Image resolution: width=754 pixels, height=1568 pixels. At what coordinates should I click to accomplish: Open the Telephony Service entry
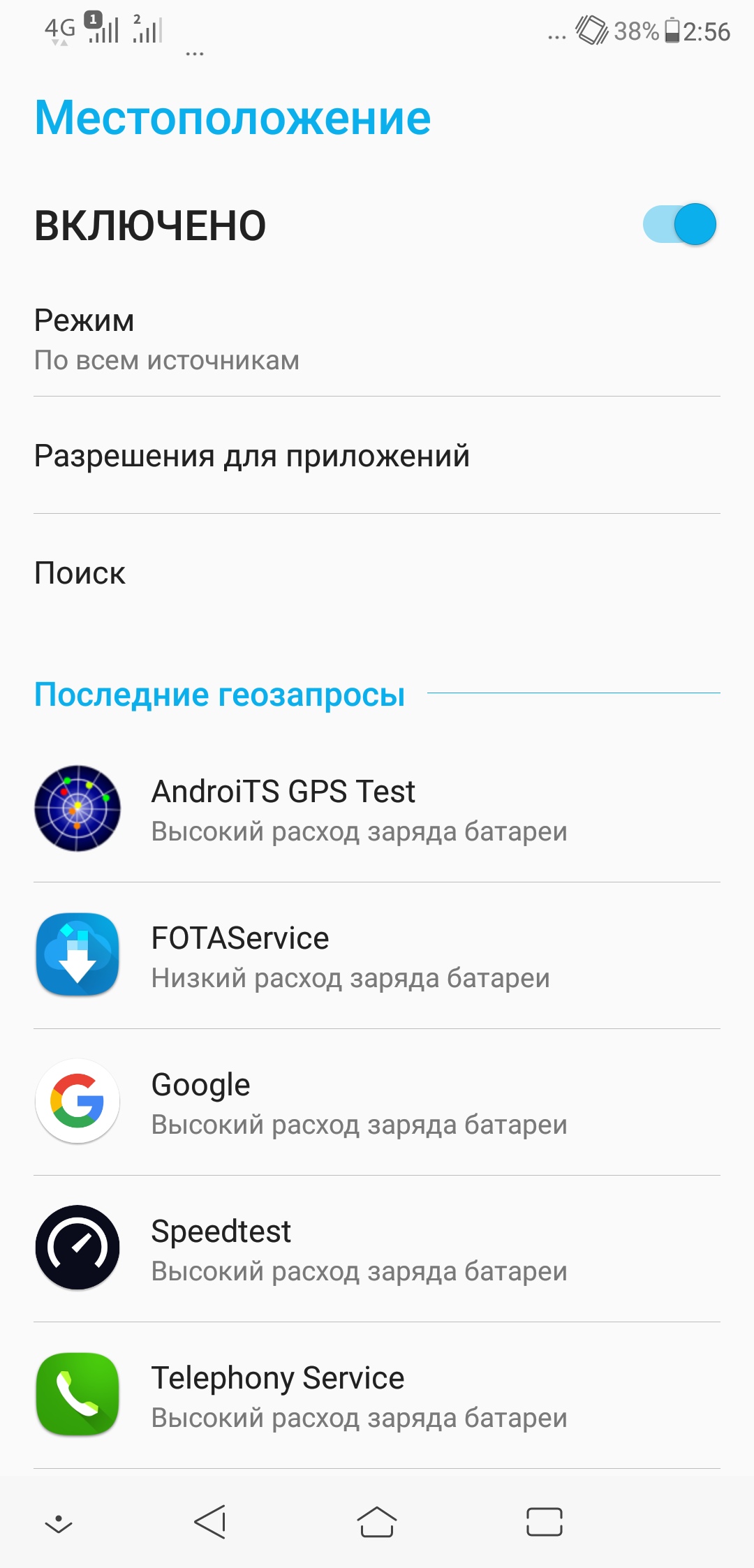tap(377, 1396)
